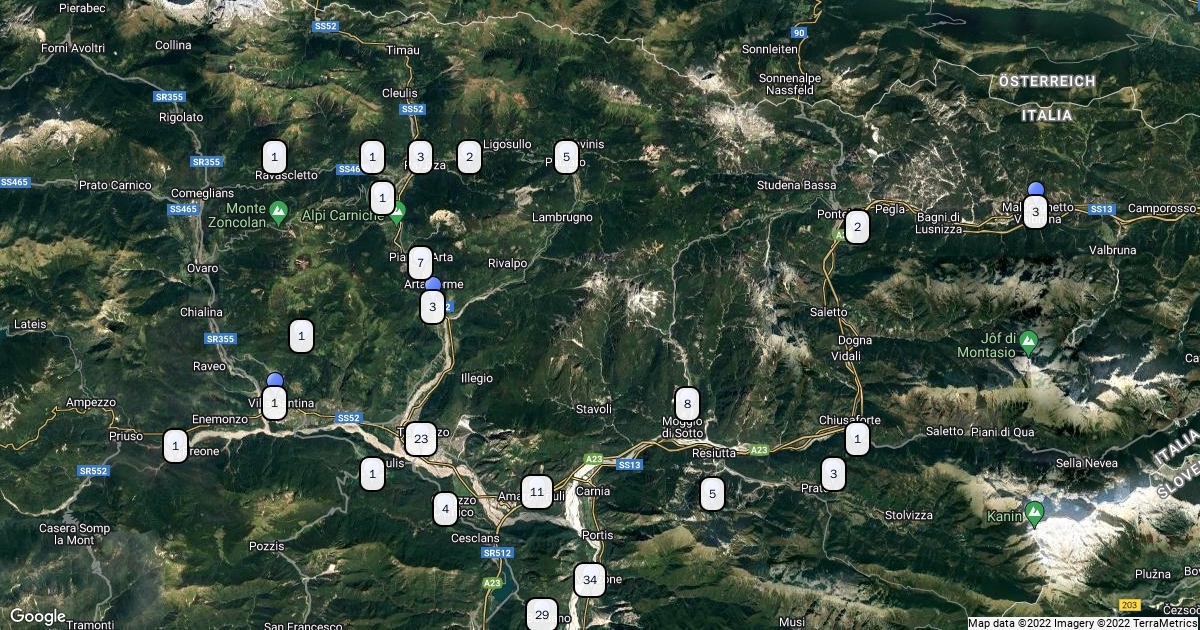The width and height of the screenshot is (1200, 630).
Task: Open Monte Zoncolan mountain marker
Action: point(279,212)
